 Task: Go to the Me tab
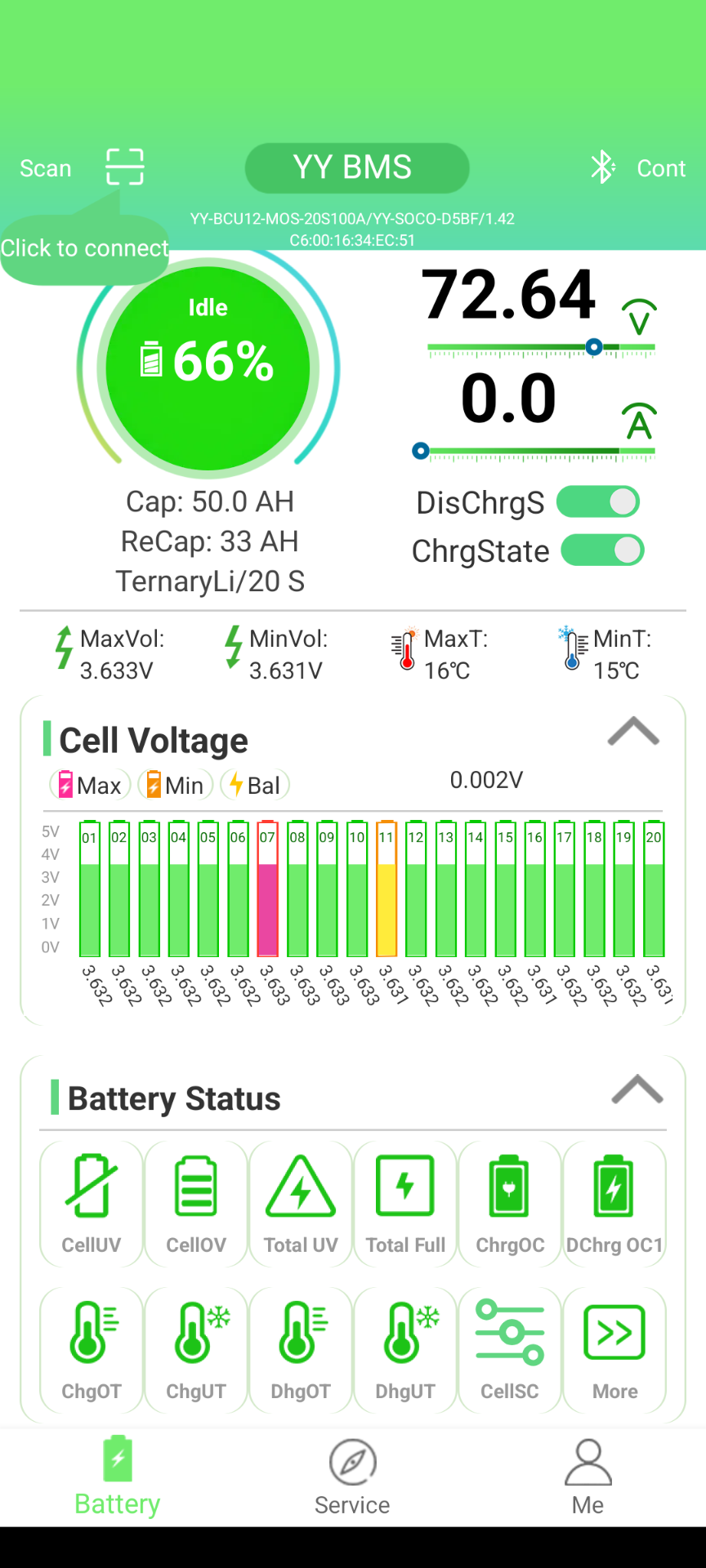pyautogui.click(x=588, y=1478)
